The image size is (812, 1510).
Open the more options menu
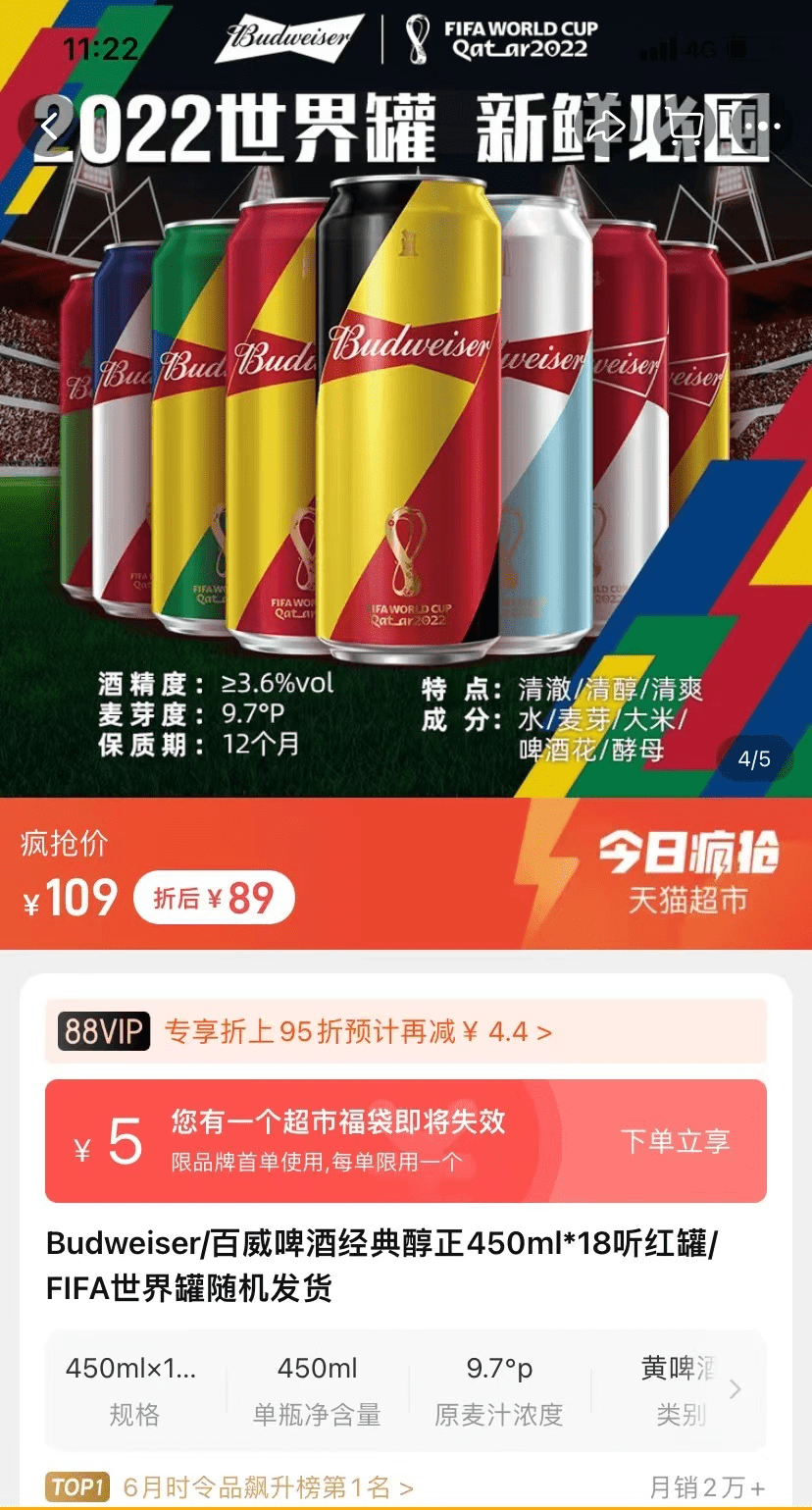763,126
